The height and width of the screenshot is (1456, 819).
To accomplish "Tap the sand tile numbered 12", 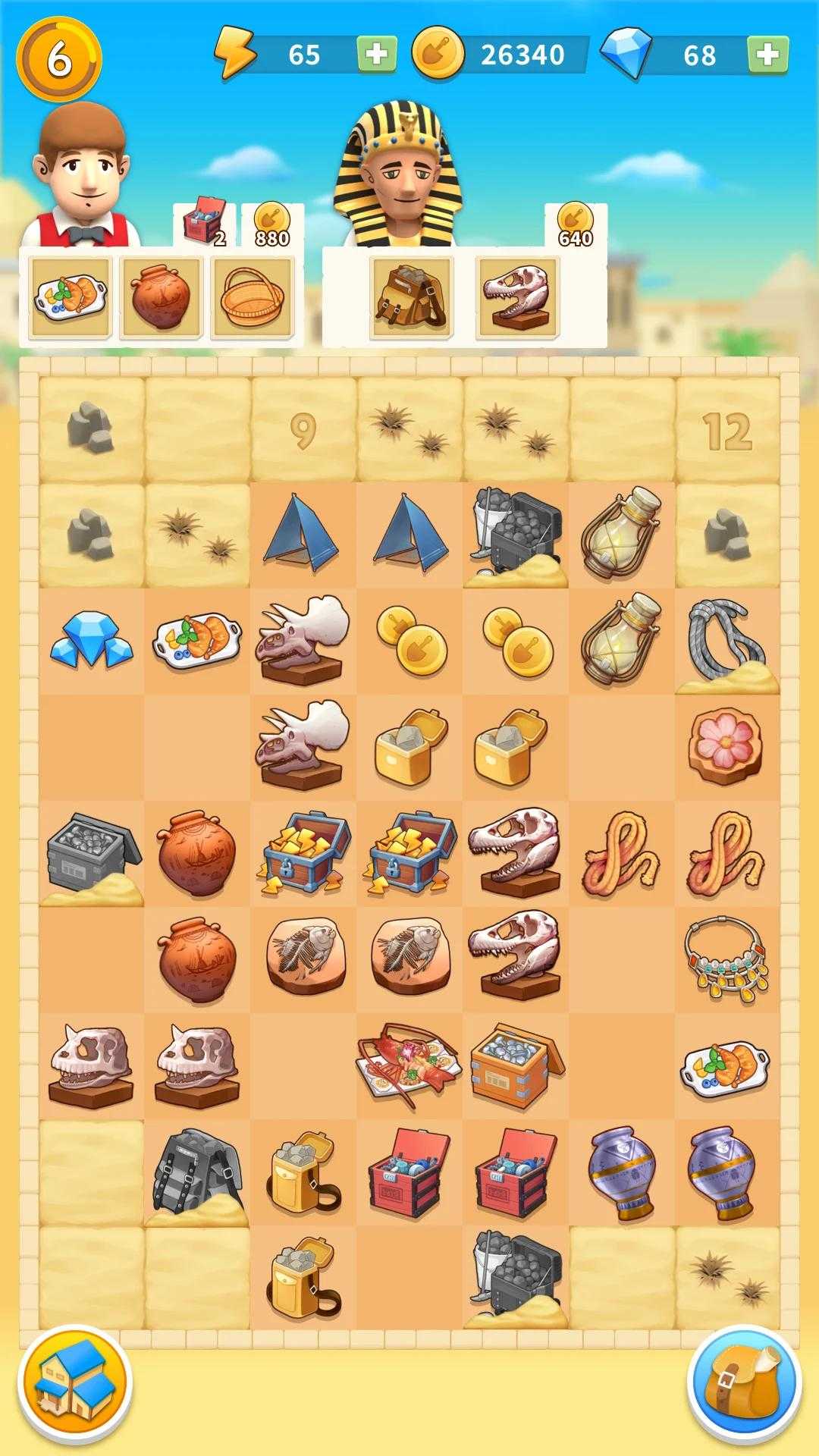I will click(x=727, y=430).
